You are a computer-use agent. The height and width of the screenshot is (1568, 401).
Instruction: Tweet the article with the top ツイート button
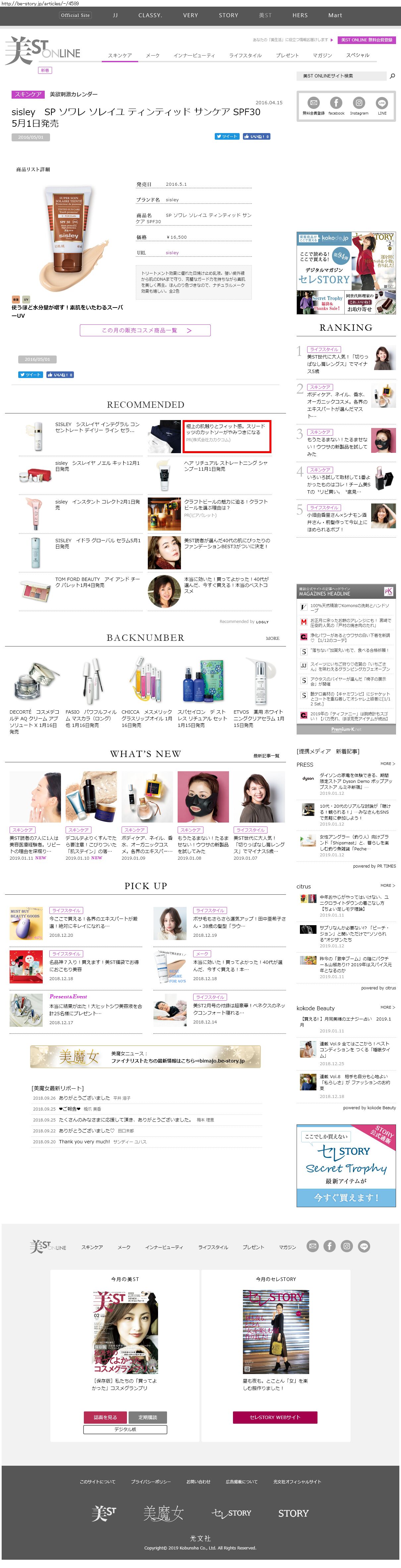pyautogui.click(x=227, y=136)
